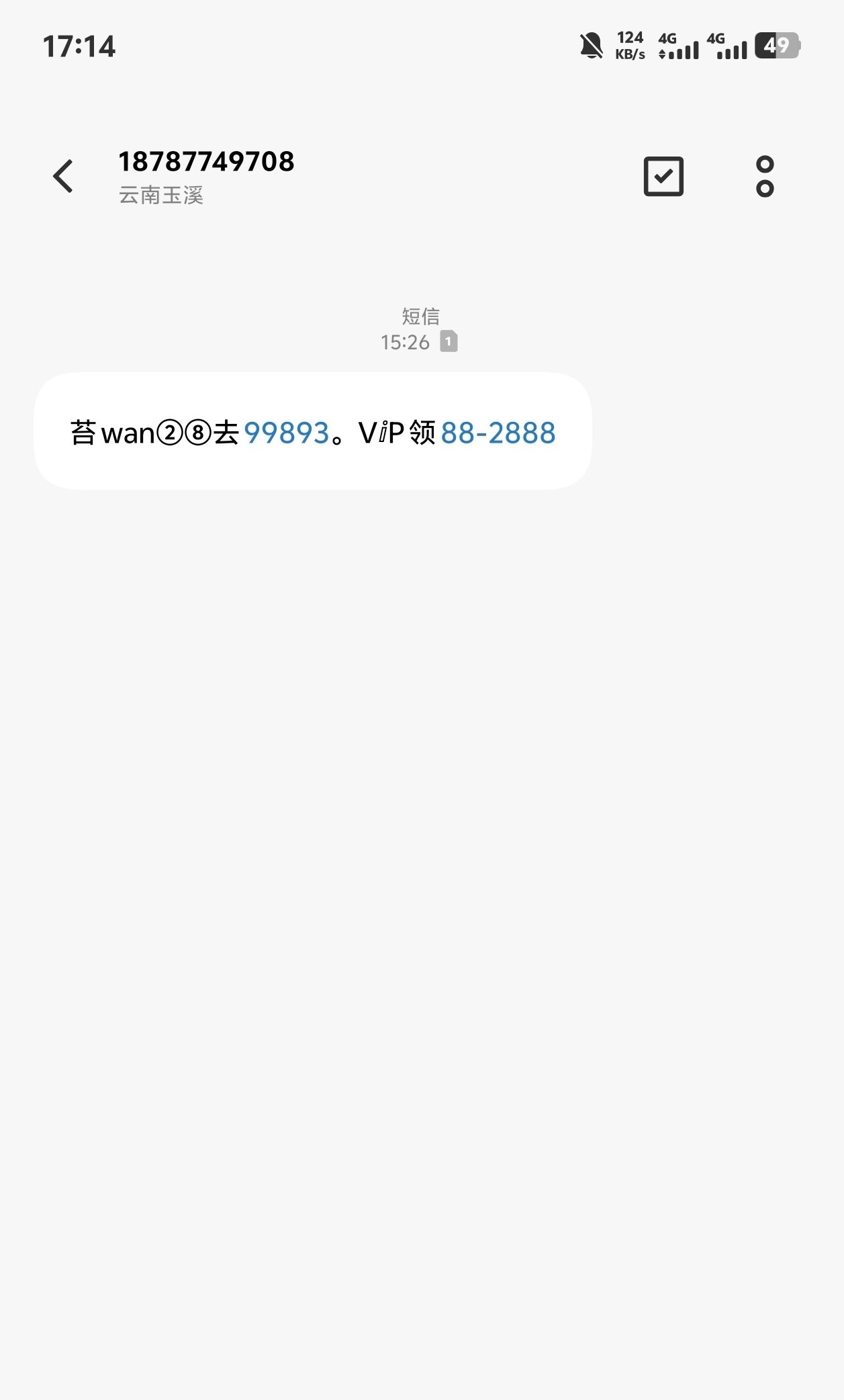The width and height of the screenshot is (844, 1400).
Task: Go back to the message list
Action: click(x=63, y=177)
